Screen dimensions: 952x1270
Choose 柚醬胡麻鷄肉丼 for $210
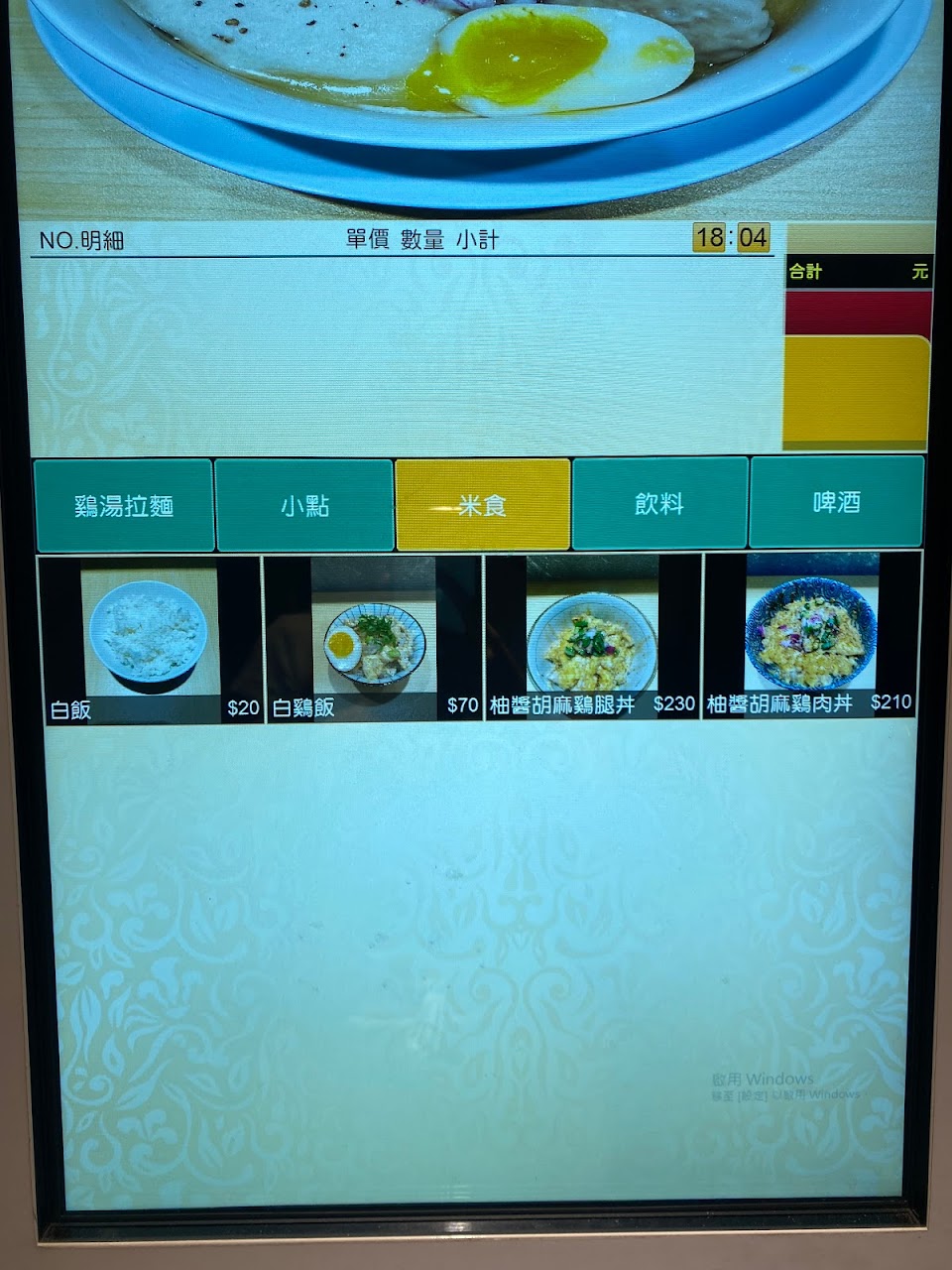811,636
